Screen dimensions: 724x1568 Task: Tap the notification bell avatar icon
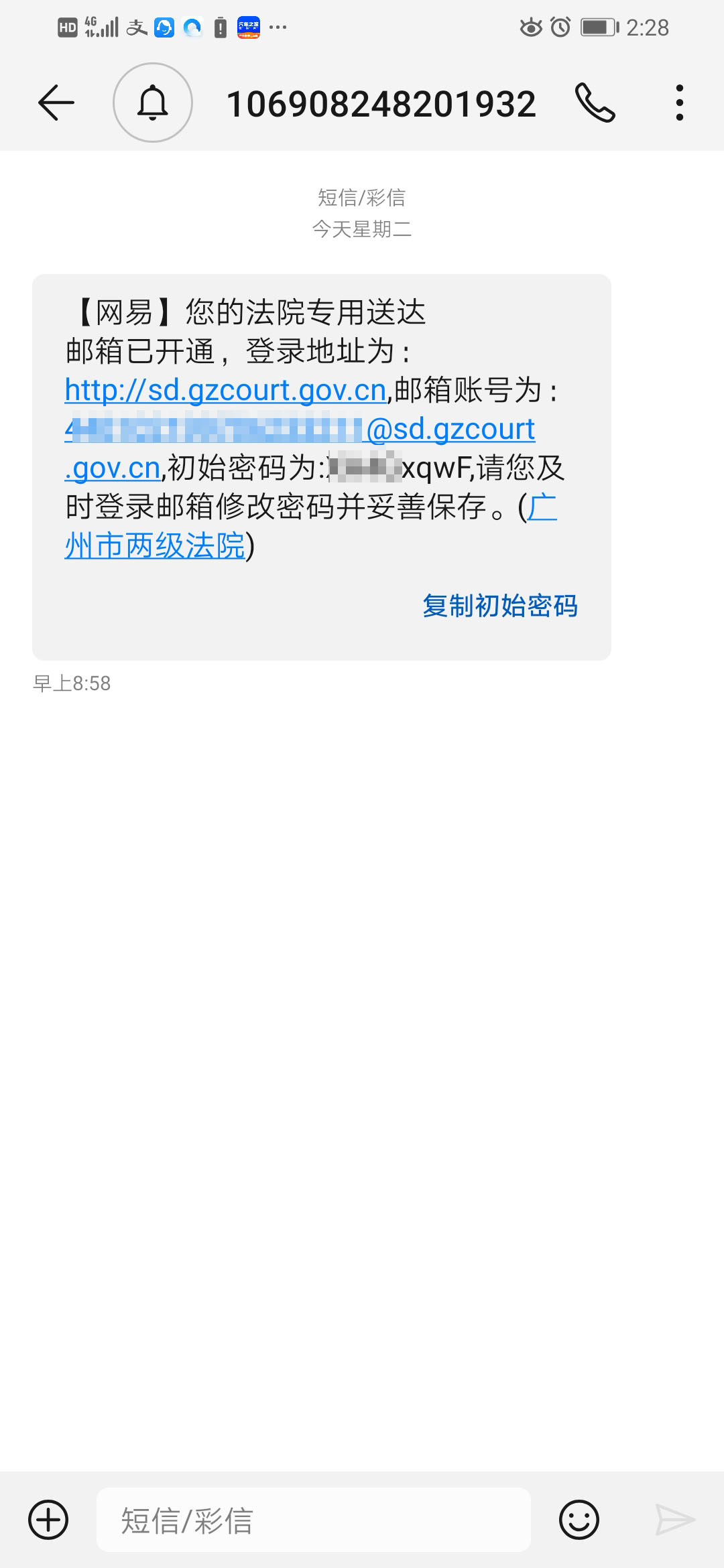pyautogui.click(x=153, y=103)
